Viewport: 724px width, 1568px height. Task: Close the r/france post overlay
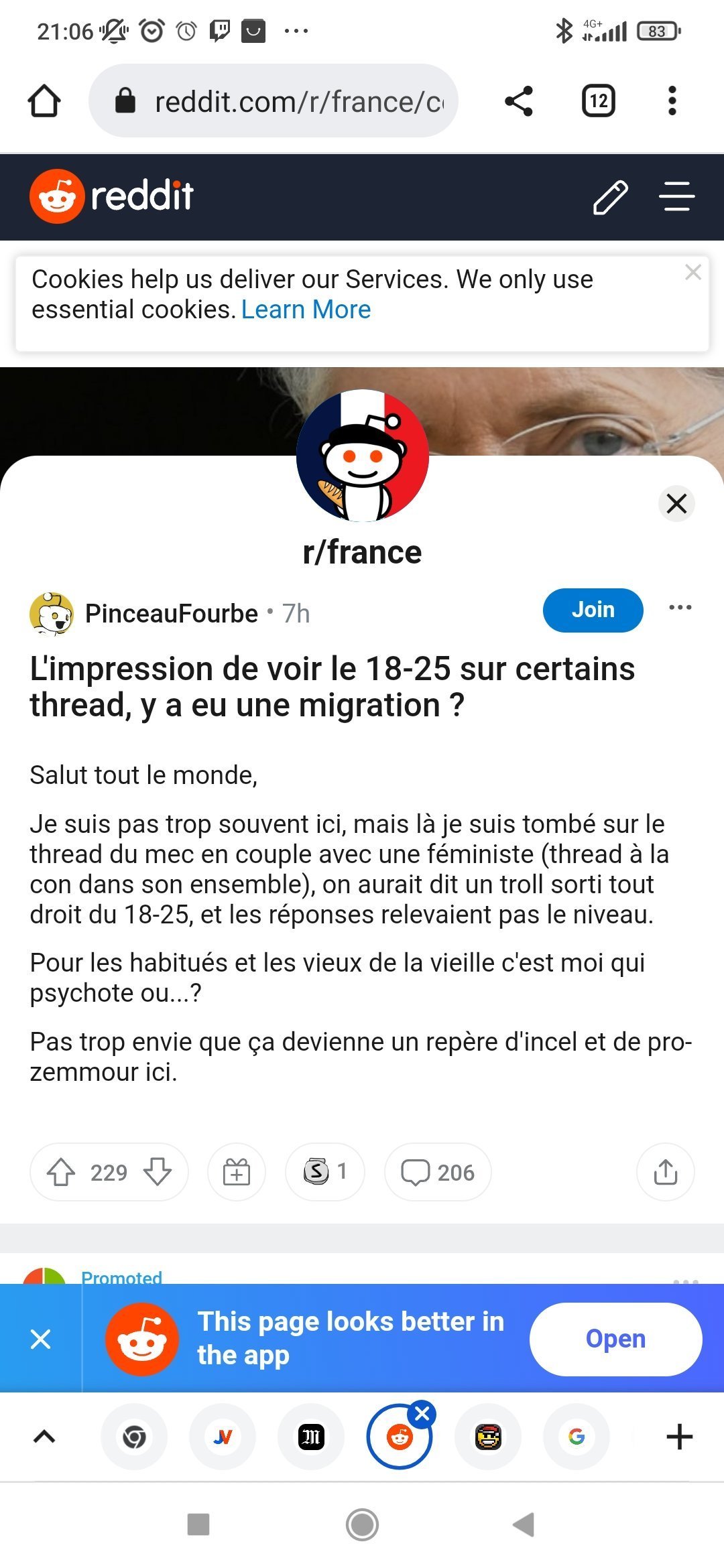(x=676, y=503)
